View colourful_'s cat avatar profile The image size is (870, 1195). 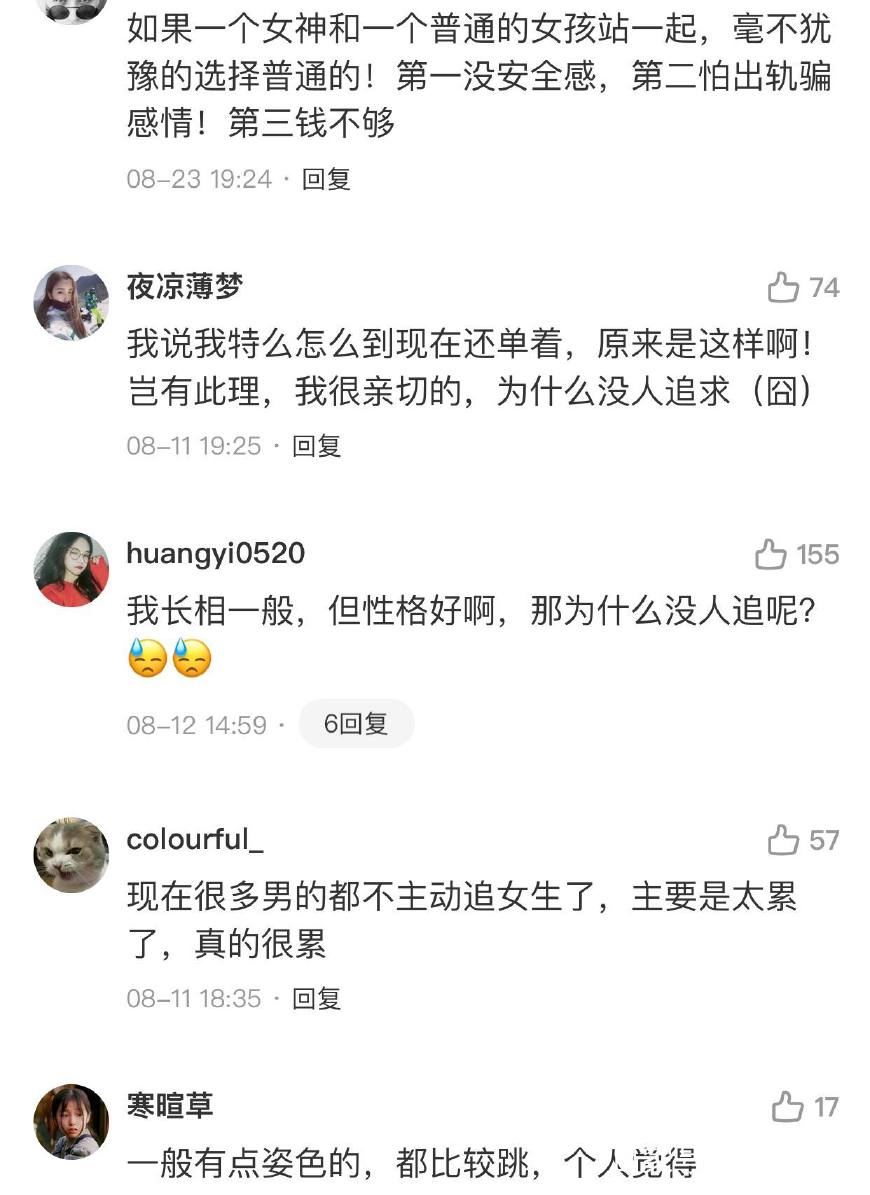[71, 855]
